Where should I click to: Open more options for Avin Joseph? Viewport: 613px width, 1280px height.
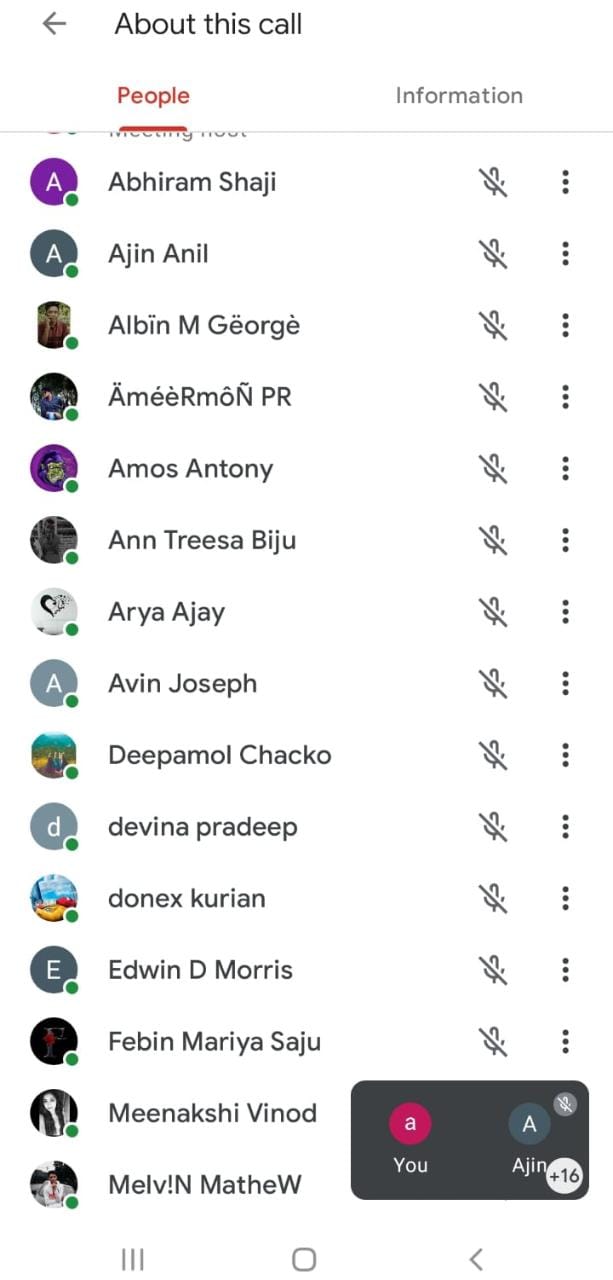565,684
